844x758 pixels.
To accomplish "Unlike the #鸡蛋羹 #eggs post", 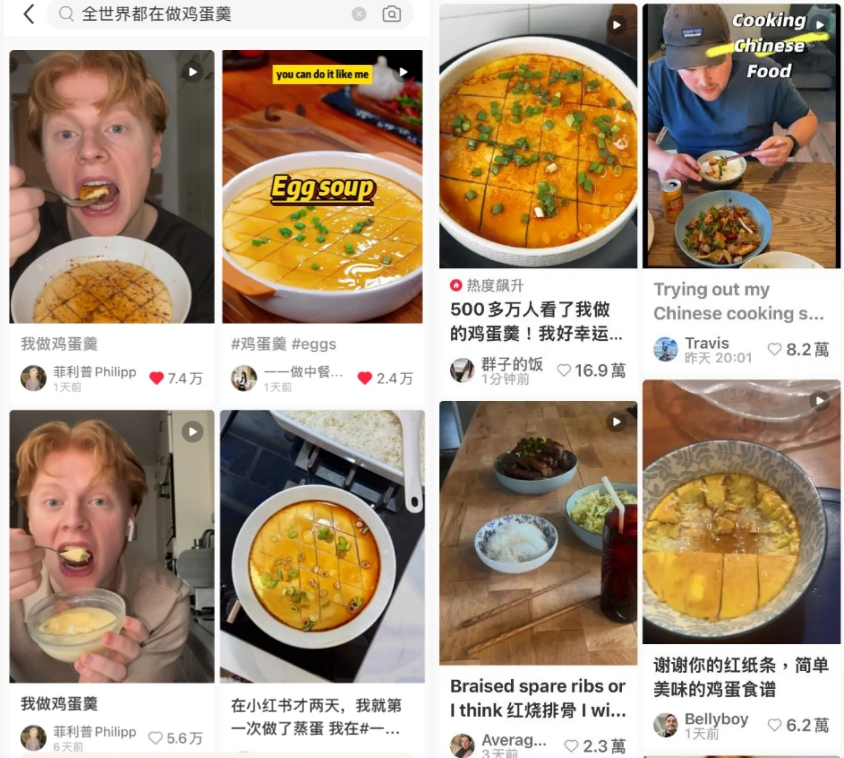I will click(365, 378).
